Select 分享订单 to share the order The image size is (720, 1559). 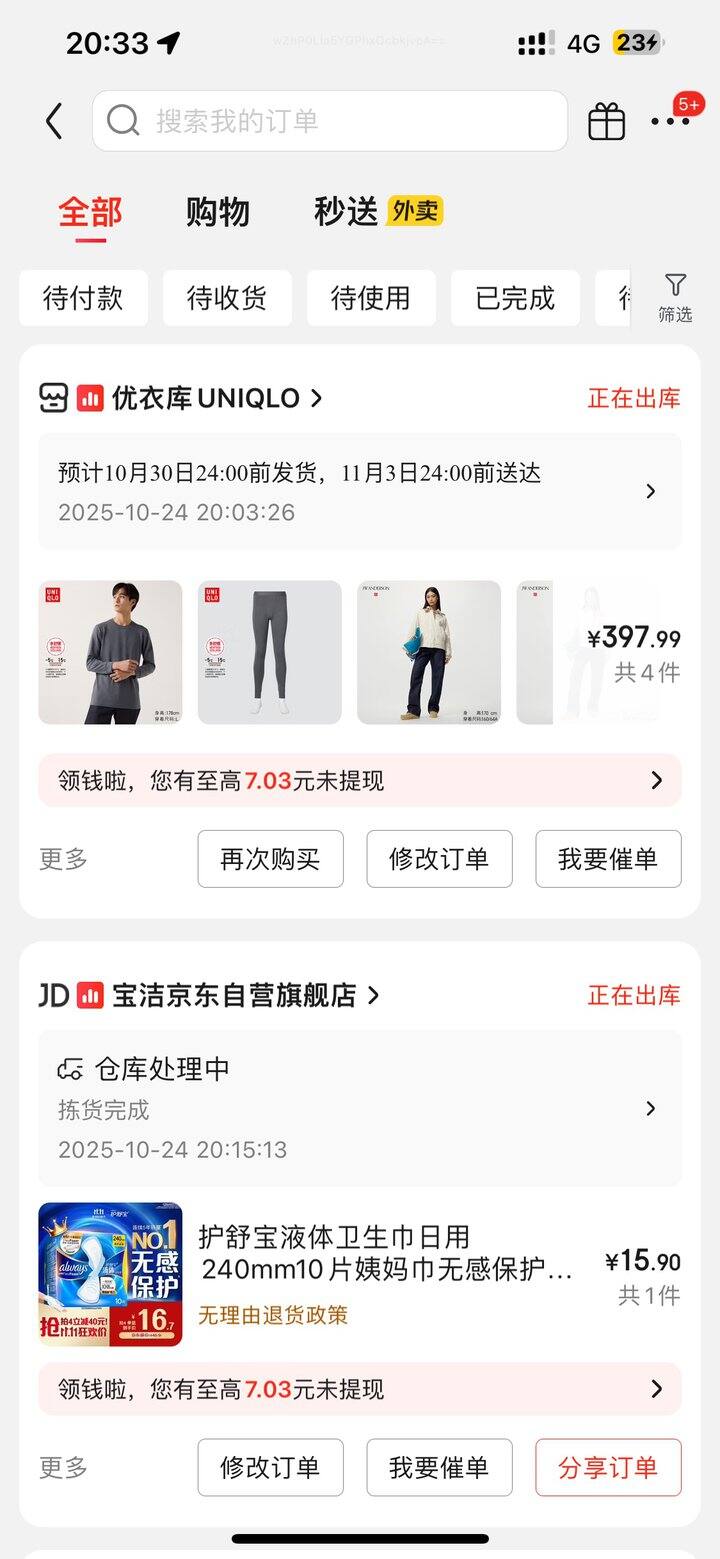pos(608,1467)
